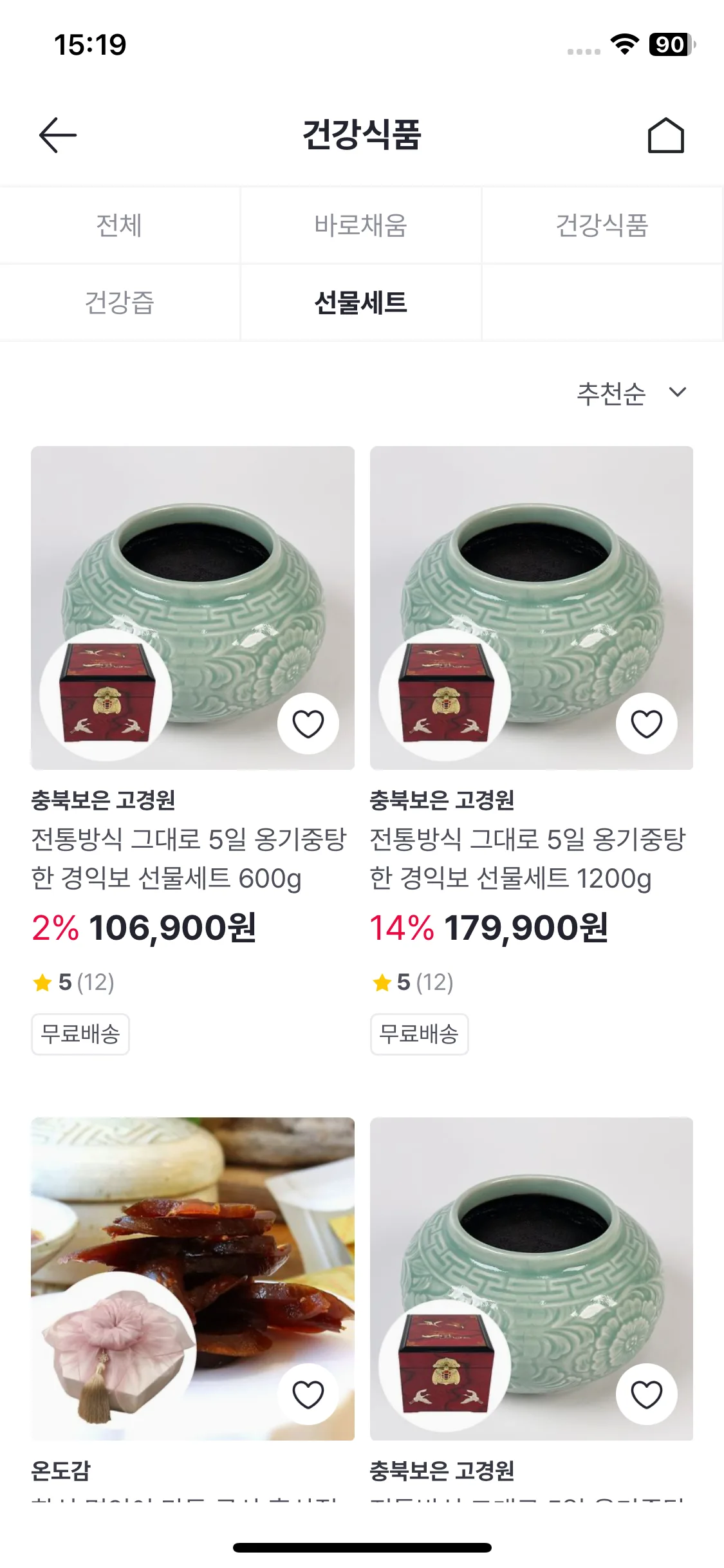Viewport: 724px width, 1568px height.
Task: Open the 온도감 product card
Action: (192, 1278)
